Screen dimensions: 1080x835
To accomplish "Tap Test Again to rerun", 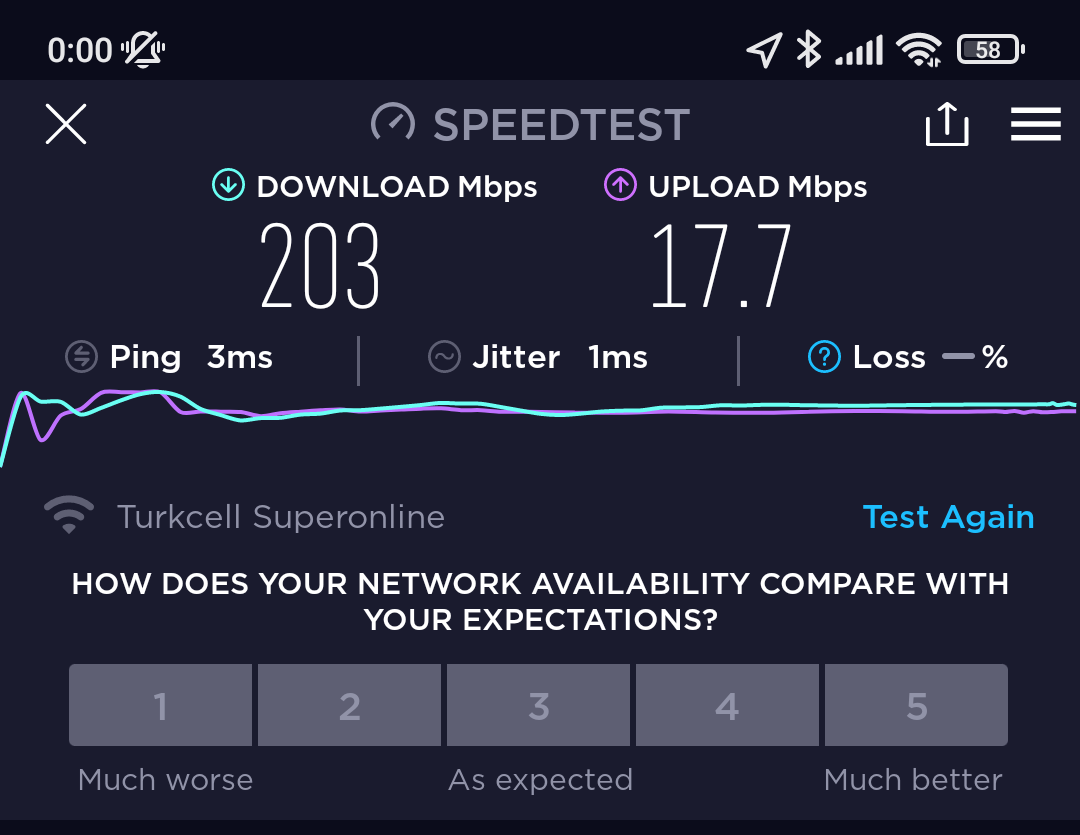I will [947, 517].
